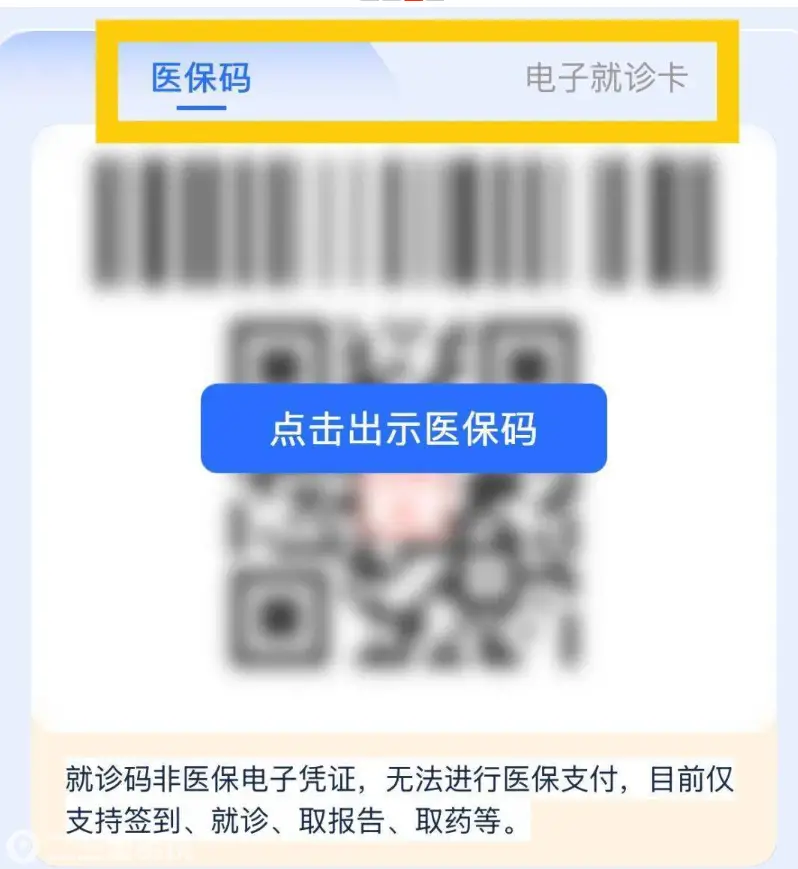Switch to the 电子就诊卡 tab
Screen dimensions: 798x869
click(606, 78)
